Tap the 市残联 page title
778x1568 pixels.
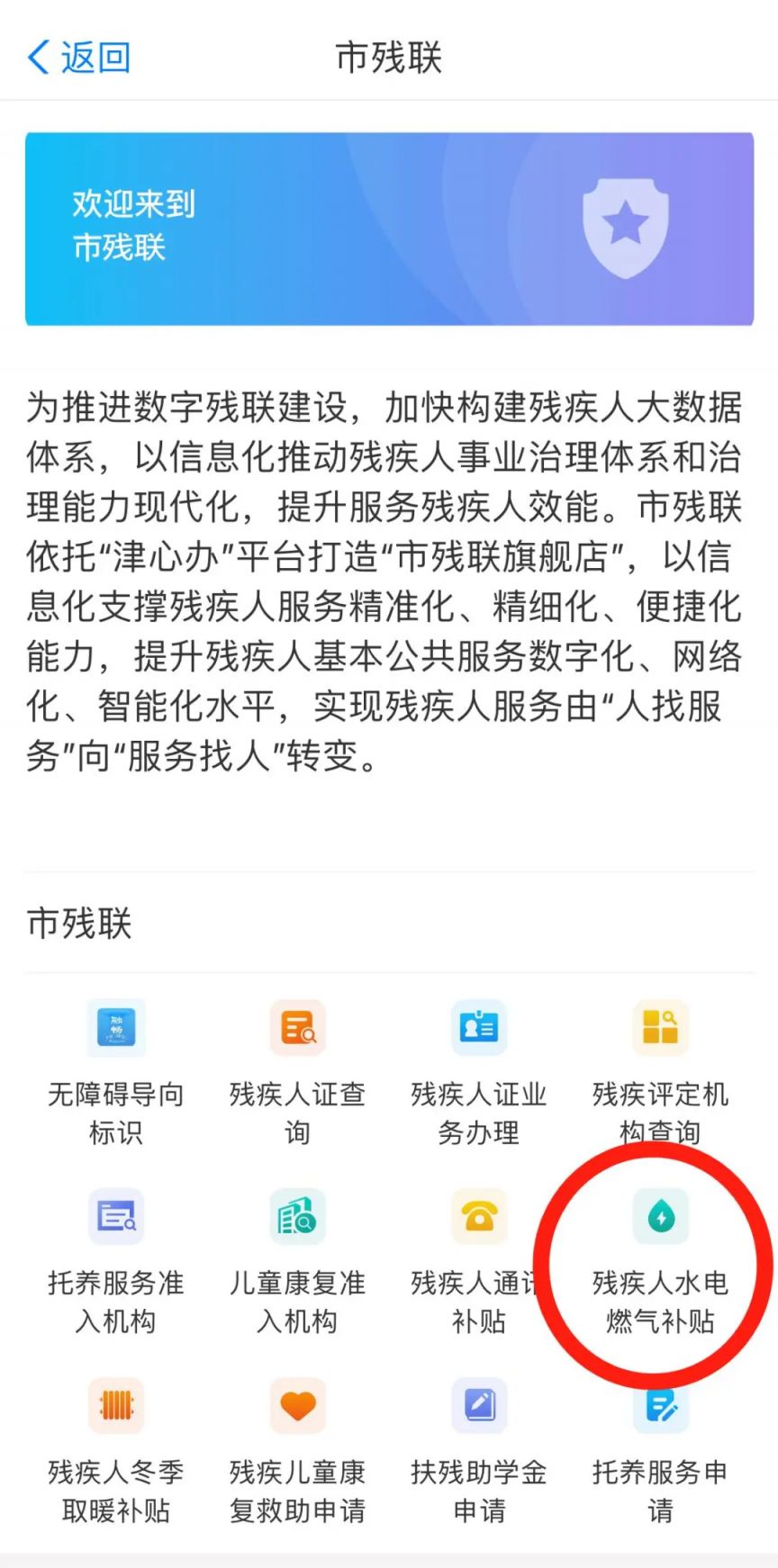(388, 57)
